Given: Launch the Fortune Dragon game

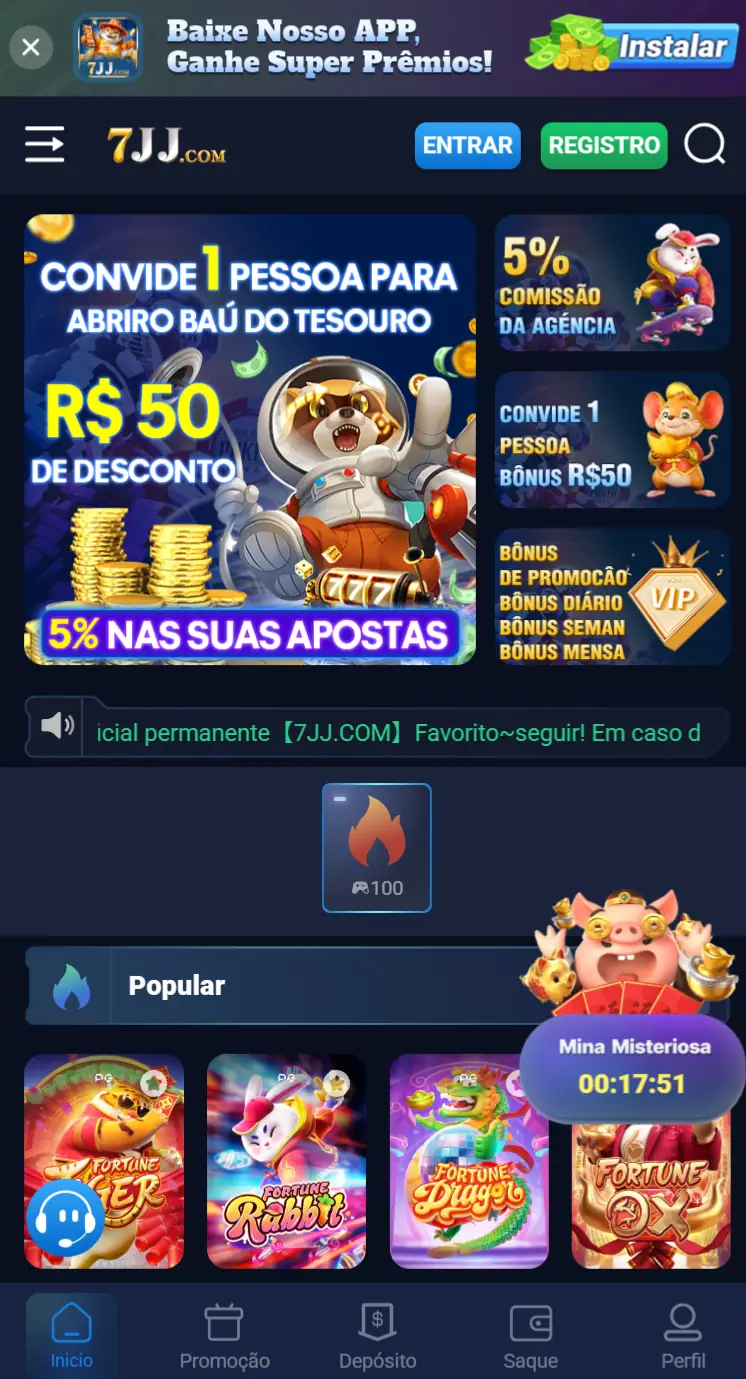Looking at the screenshot, I should pyautogui.click(x=469, y=1160).
